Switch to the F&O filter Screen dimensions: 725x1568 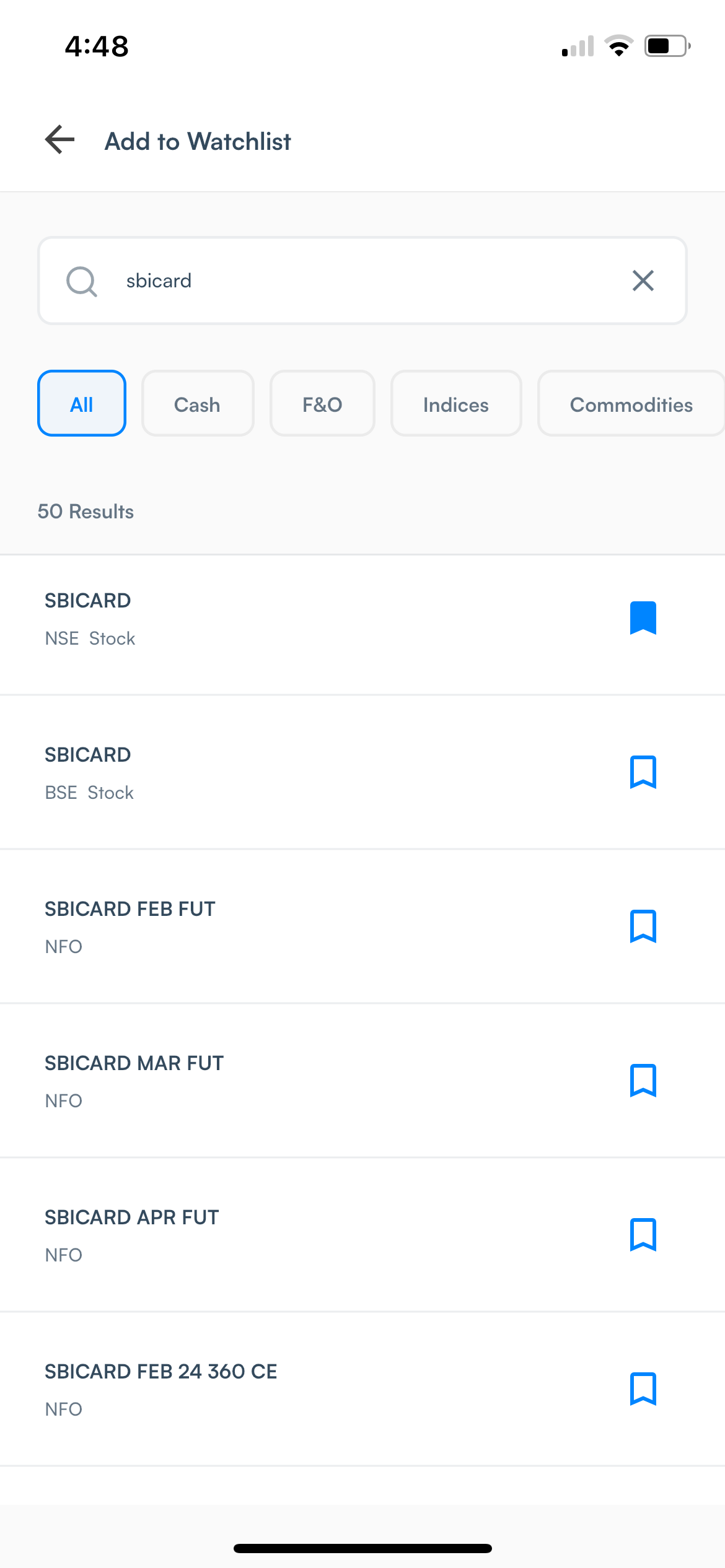click(x=322, y=404)
